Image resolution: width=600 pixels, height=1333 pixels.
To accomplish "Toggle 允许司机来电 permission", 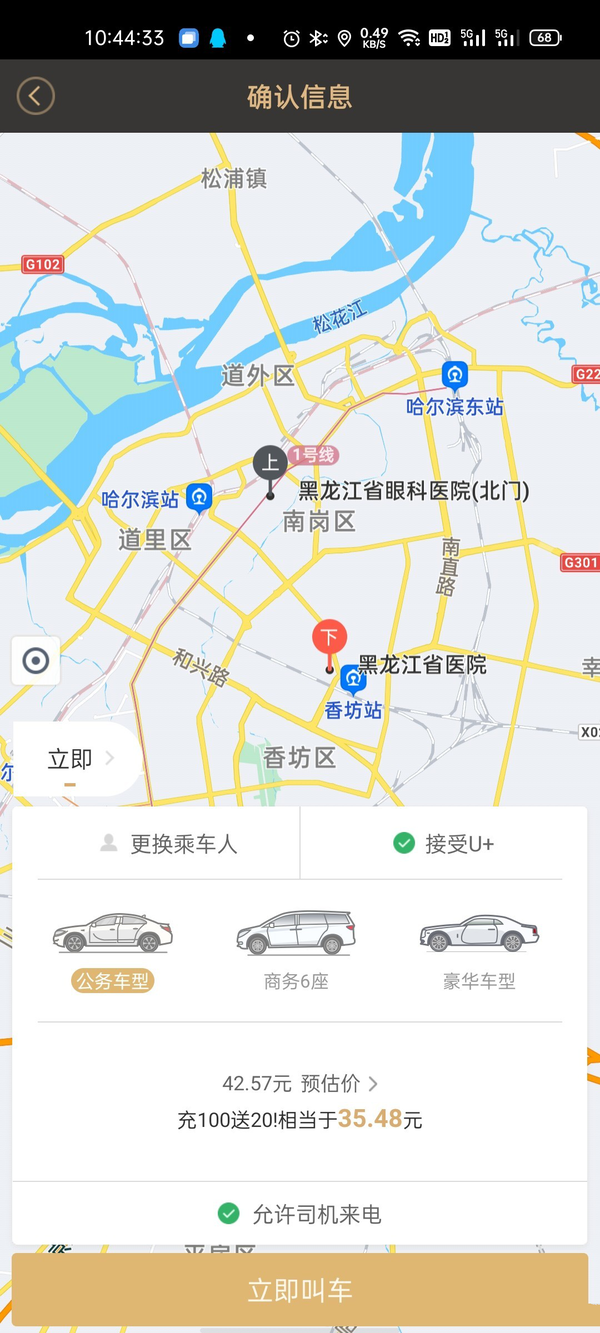I will pos(300,1215).
